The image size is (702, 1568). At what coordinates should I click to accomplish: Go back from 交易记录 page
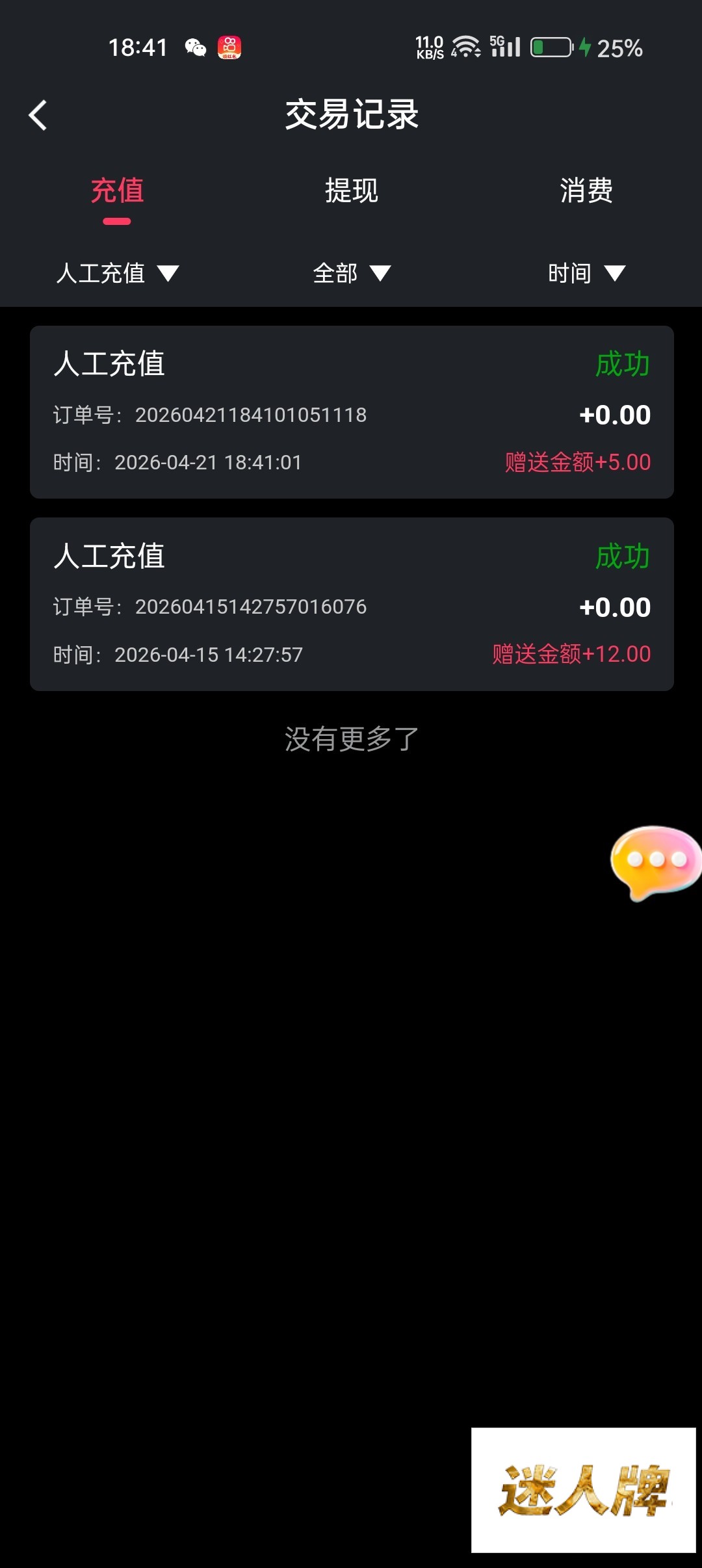click(38, 115)
